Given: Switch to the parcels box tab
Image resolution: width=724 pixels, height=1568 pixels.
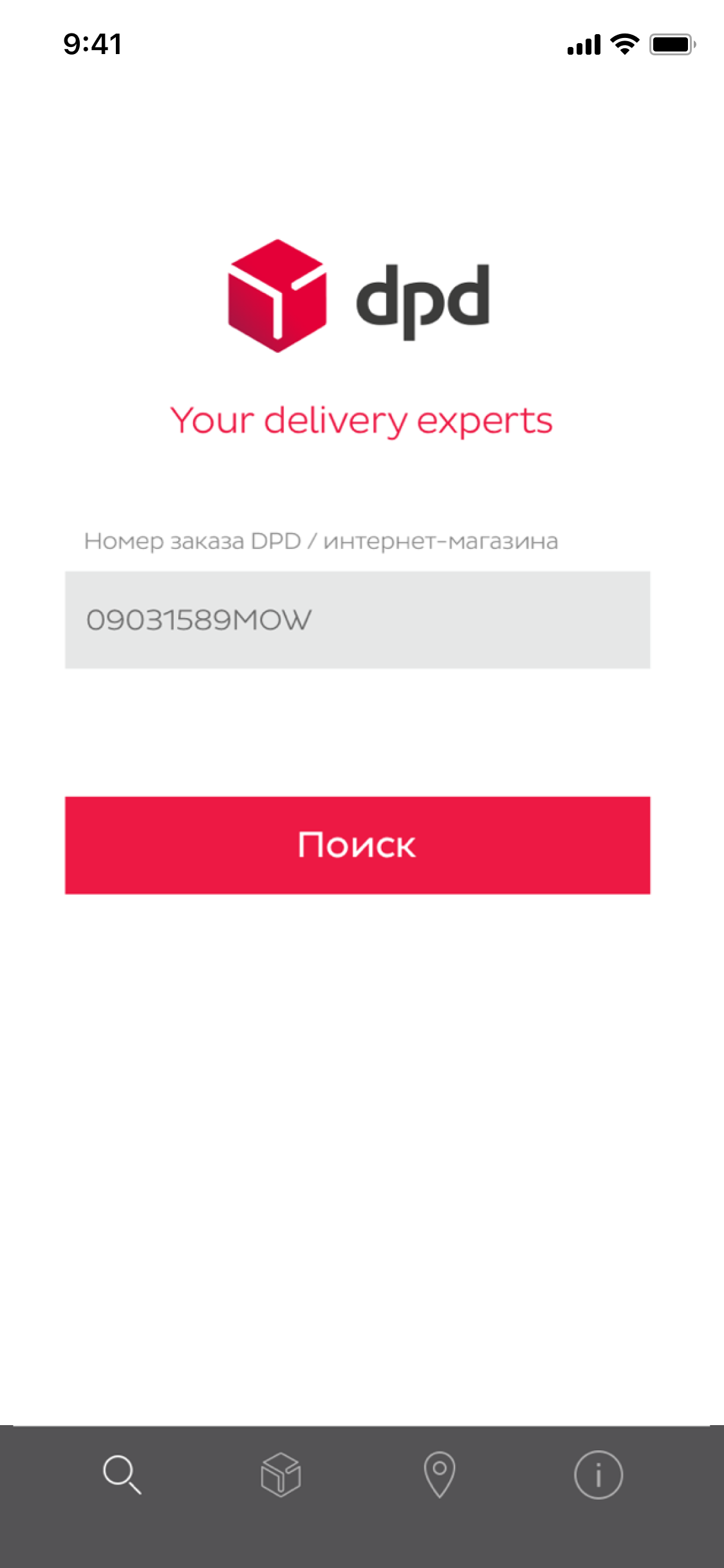Looking at the screenshot, I should [281, 1475].
